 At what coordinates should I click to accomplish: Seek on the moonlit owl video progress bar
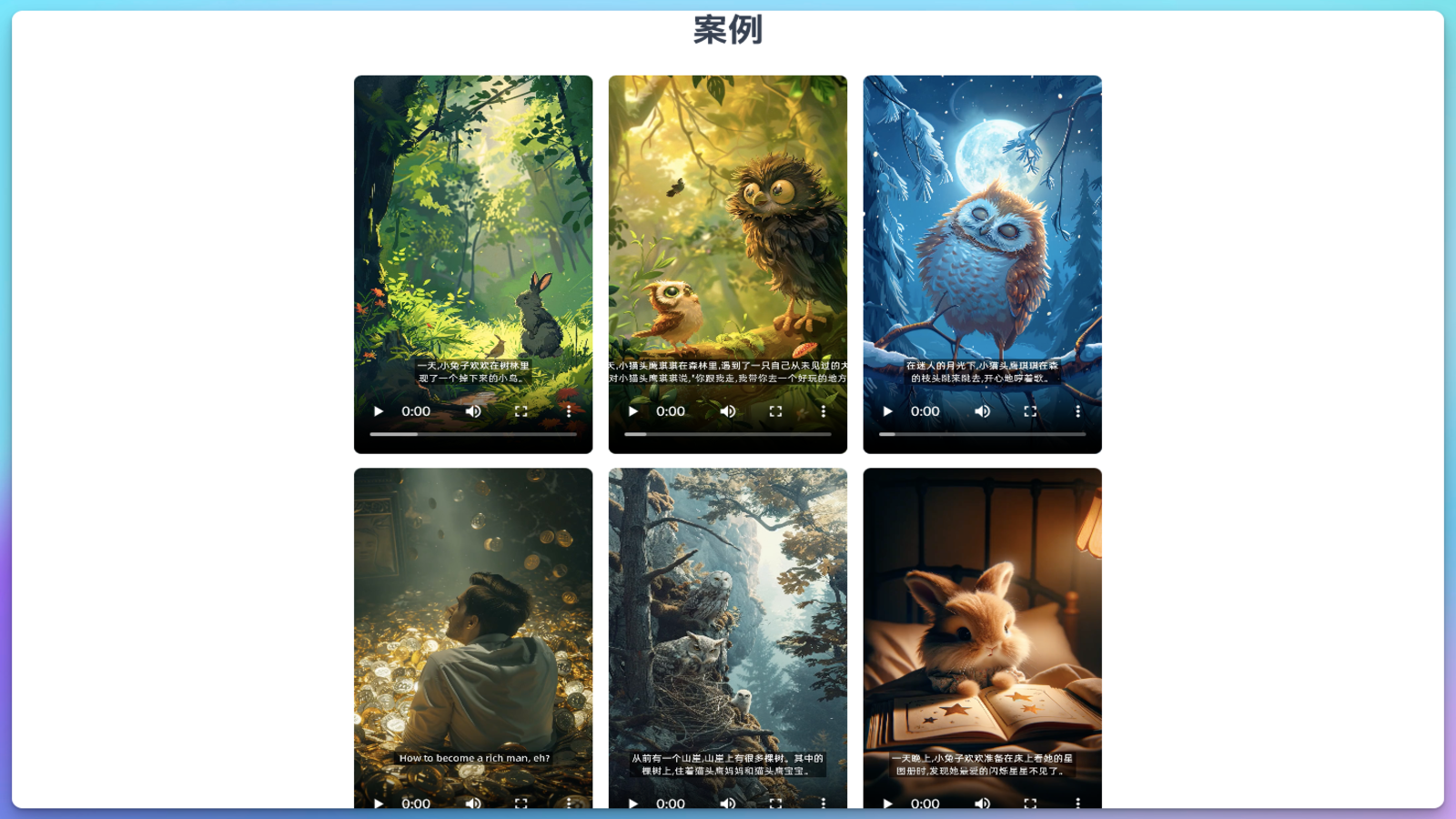[983, 435]
